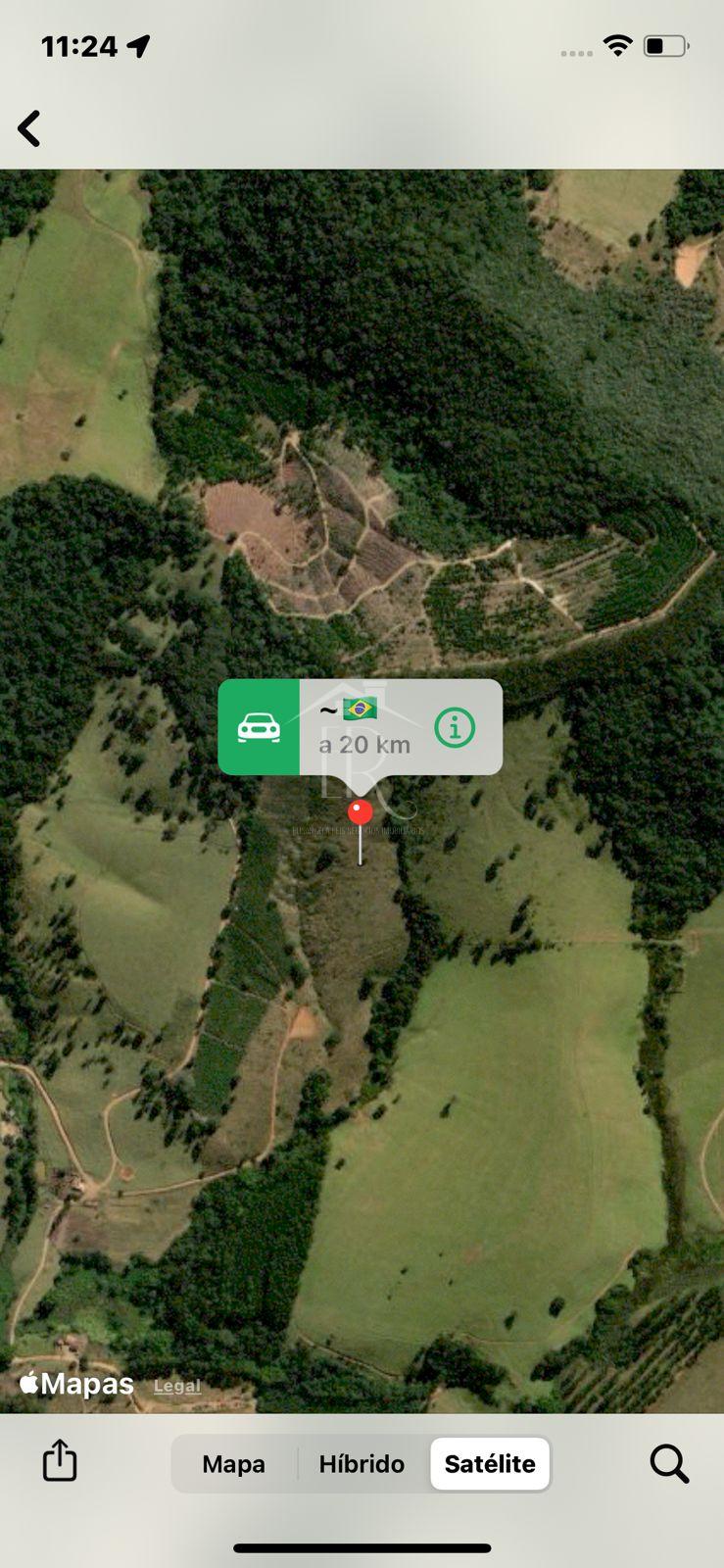Image resolution: width=724 pixels, height=1568 pixels.
Task: Go back with the top-left arrow
Action: tap(29, 128)
